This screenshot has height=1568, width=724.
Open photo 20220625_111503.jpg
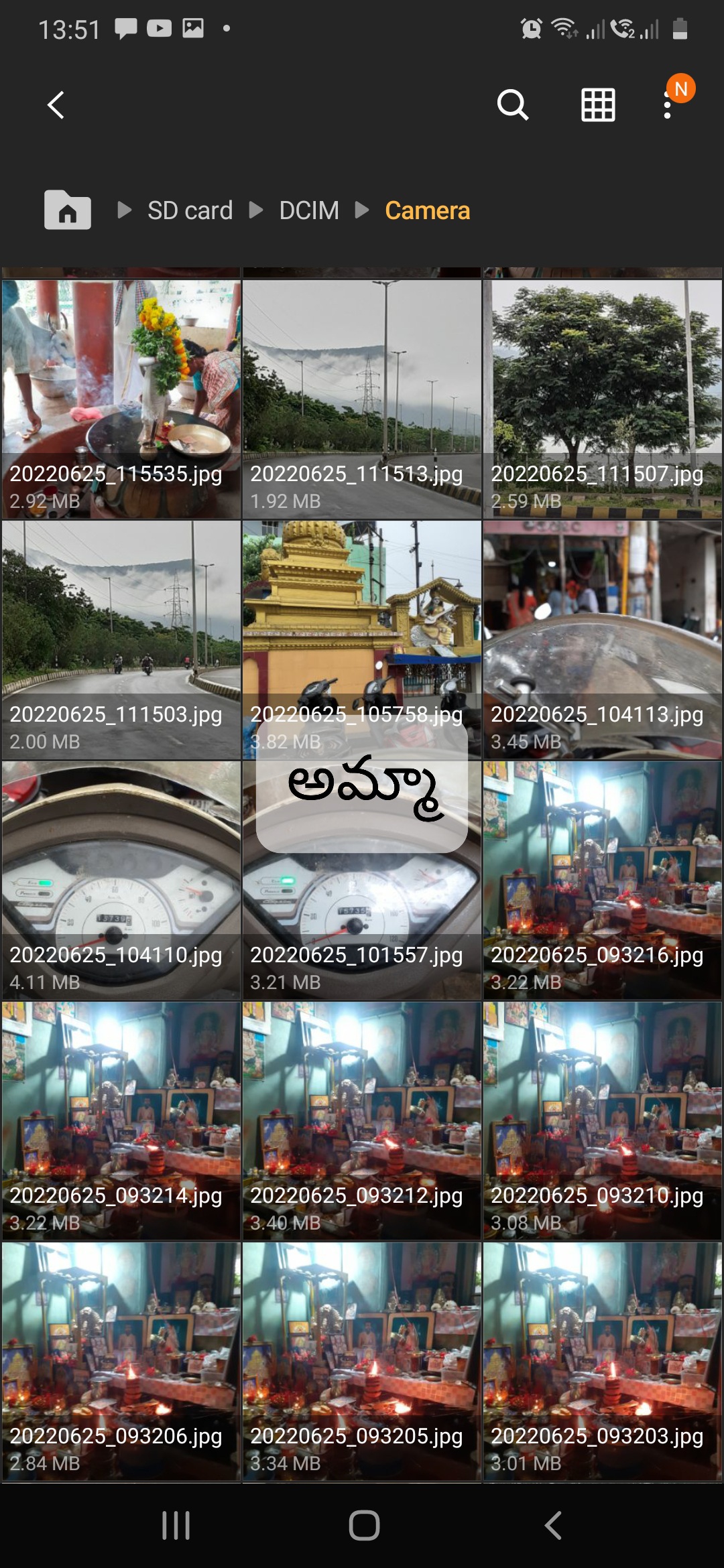(x=121, y=640)
